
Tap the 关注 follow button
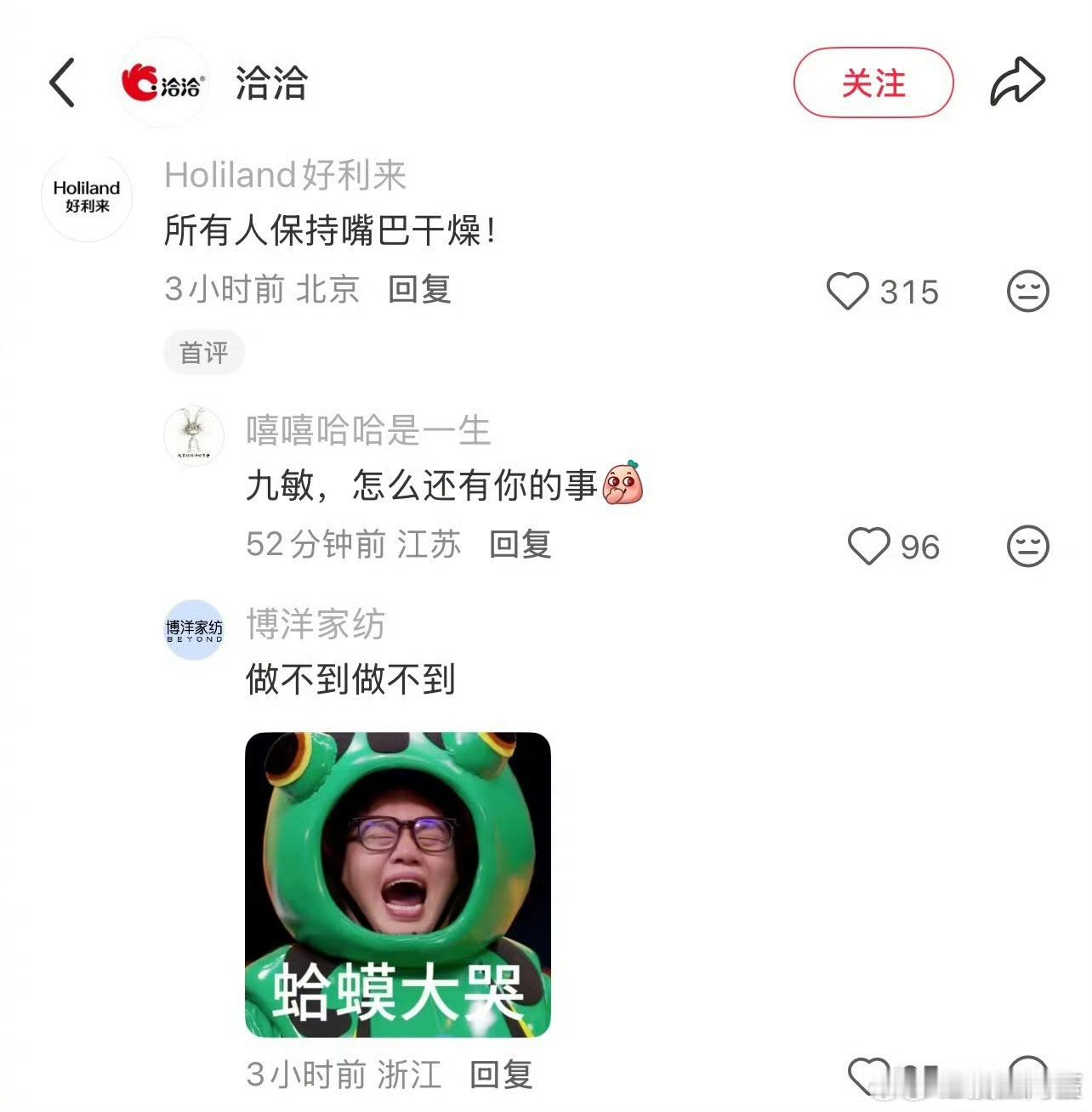coord(874,82)
